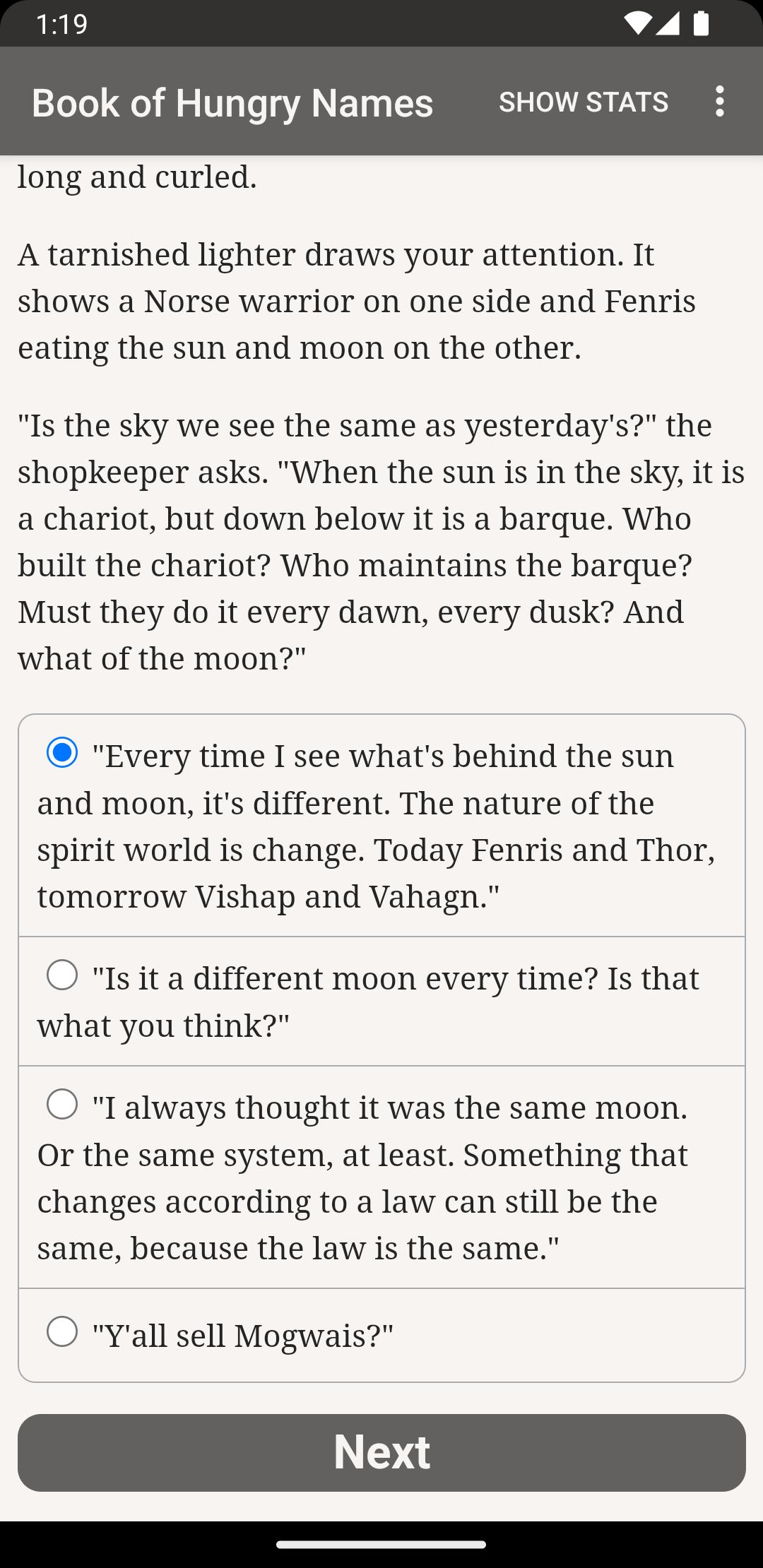This screenshot has width=763, height=1568.
Task: Tap the Next button
Action: pyautogui.click(x=381, y=1453)
